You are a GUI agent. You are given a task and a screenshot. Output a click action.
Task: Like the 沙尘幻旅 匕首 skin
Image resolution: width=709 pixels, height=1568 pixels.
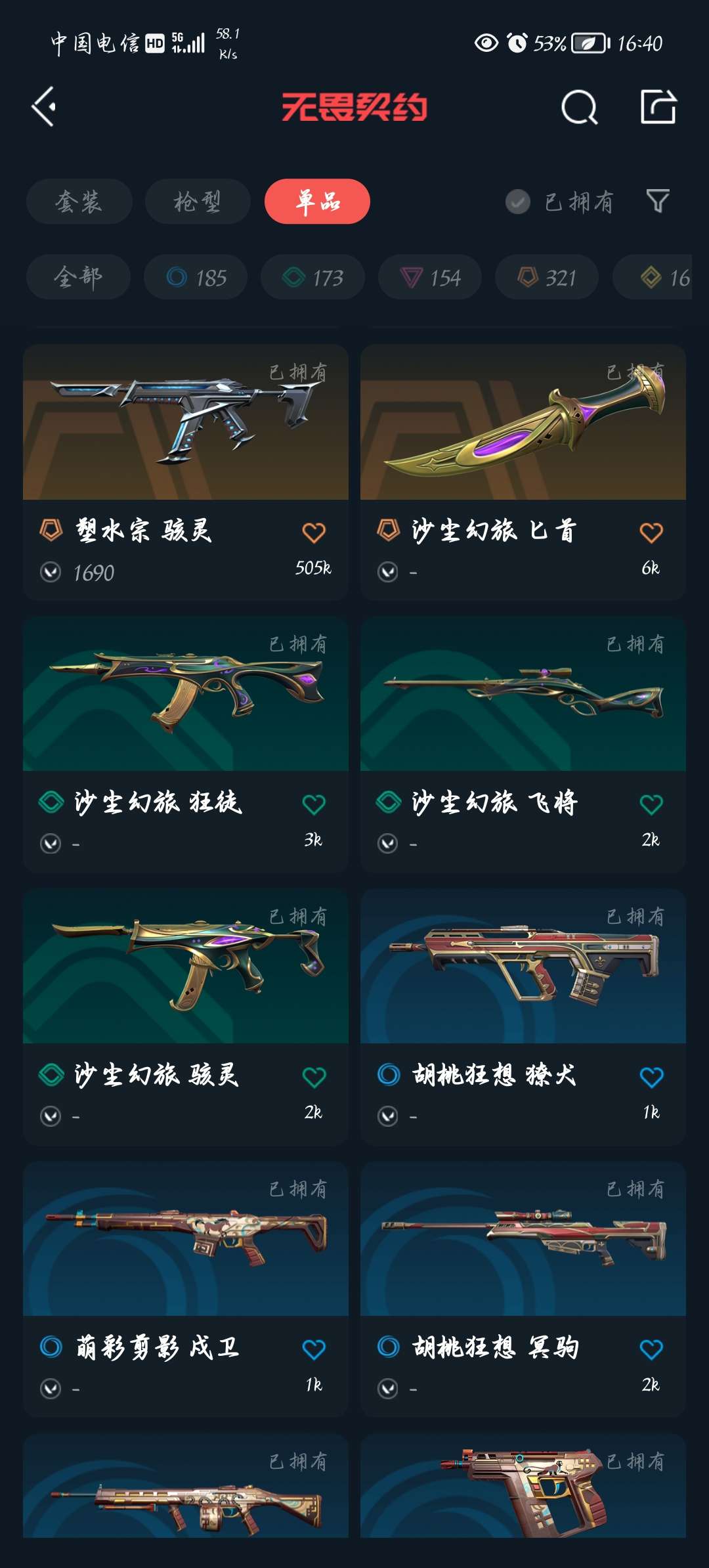click(651, 533)
